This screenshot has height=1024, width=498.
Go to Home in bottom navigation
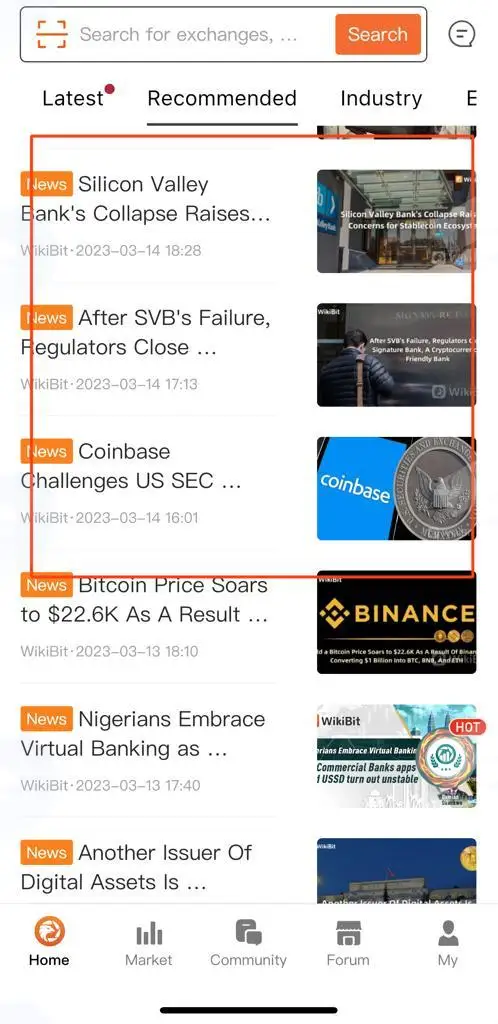click(x=50, y=942)
